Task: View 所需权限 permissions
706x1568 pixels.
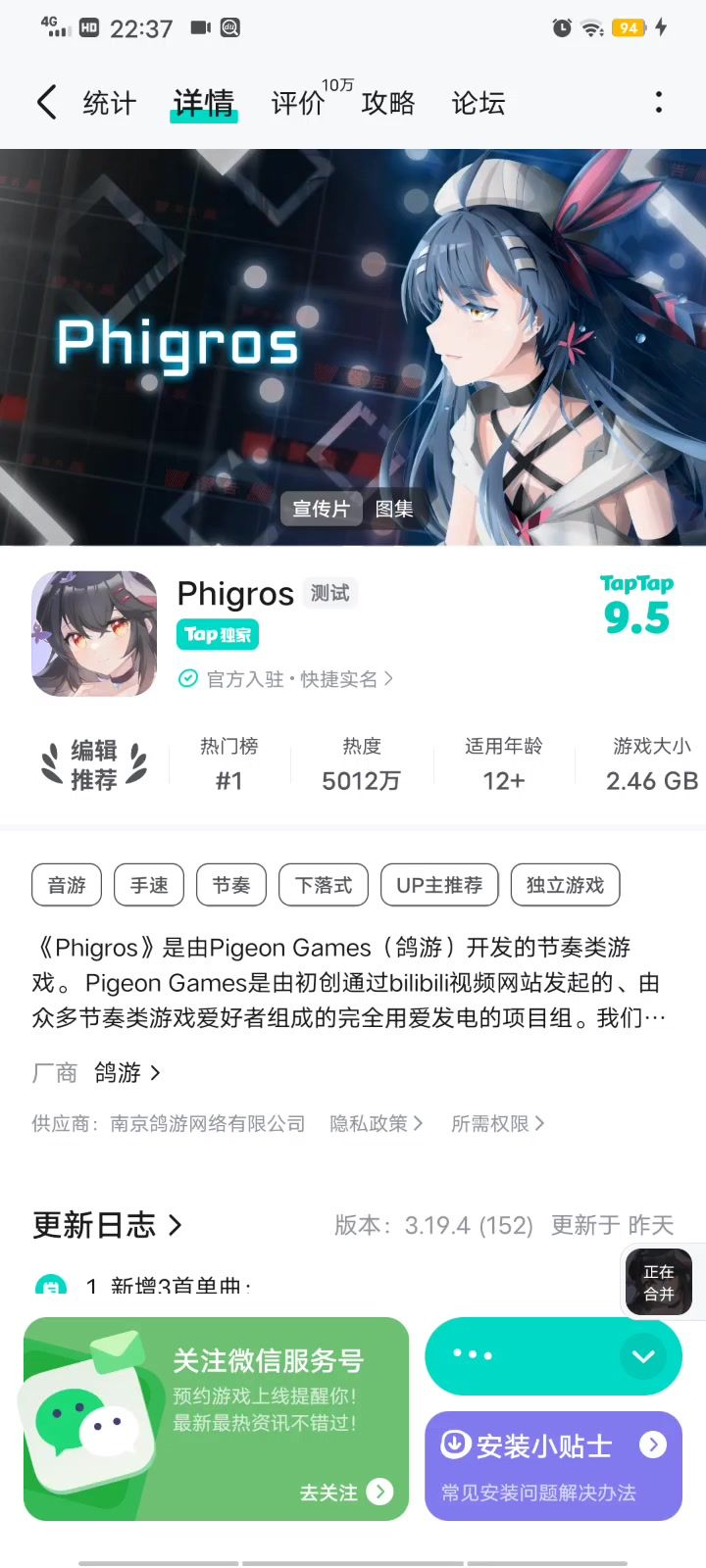Action: (x=498, y=1124)
